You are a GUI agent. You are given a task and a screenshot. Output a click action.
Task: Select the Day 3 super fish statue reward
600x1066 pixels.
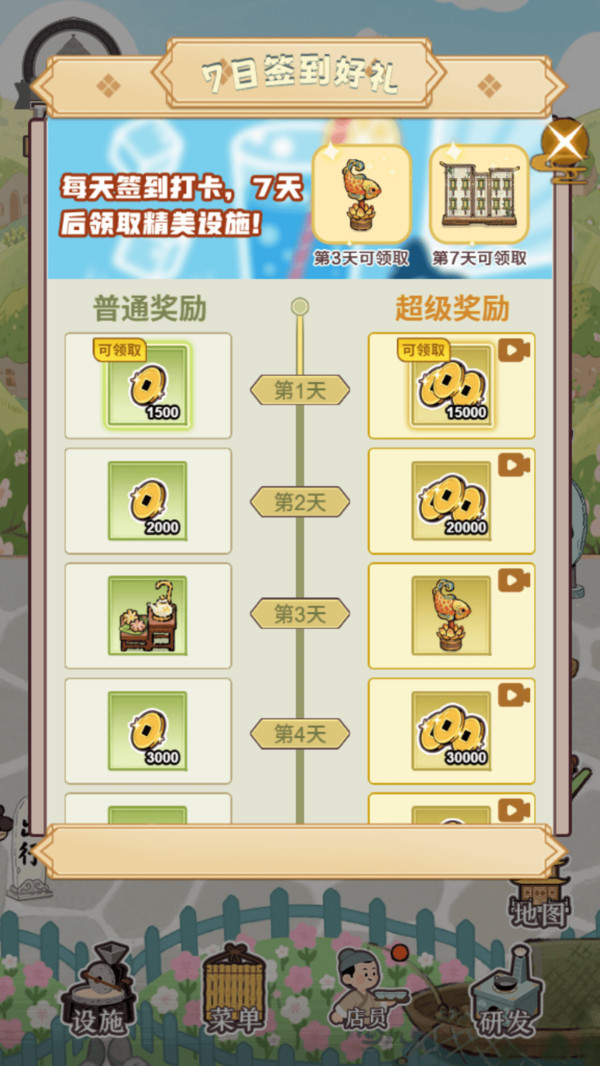[x=451, y=616]
